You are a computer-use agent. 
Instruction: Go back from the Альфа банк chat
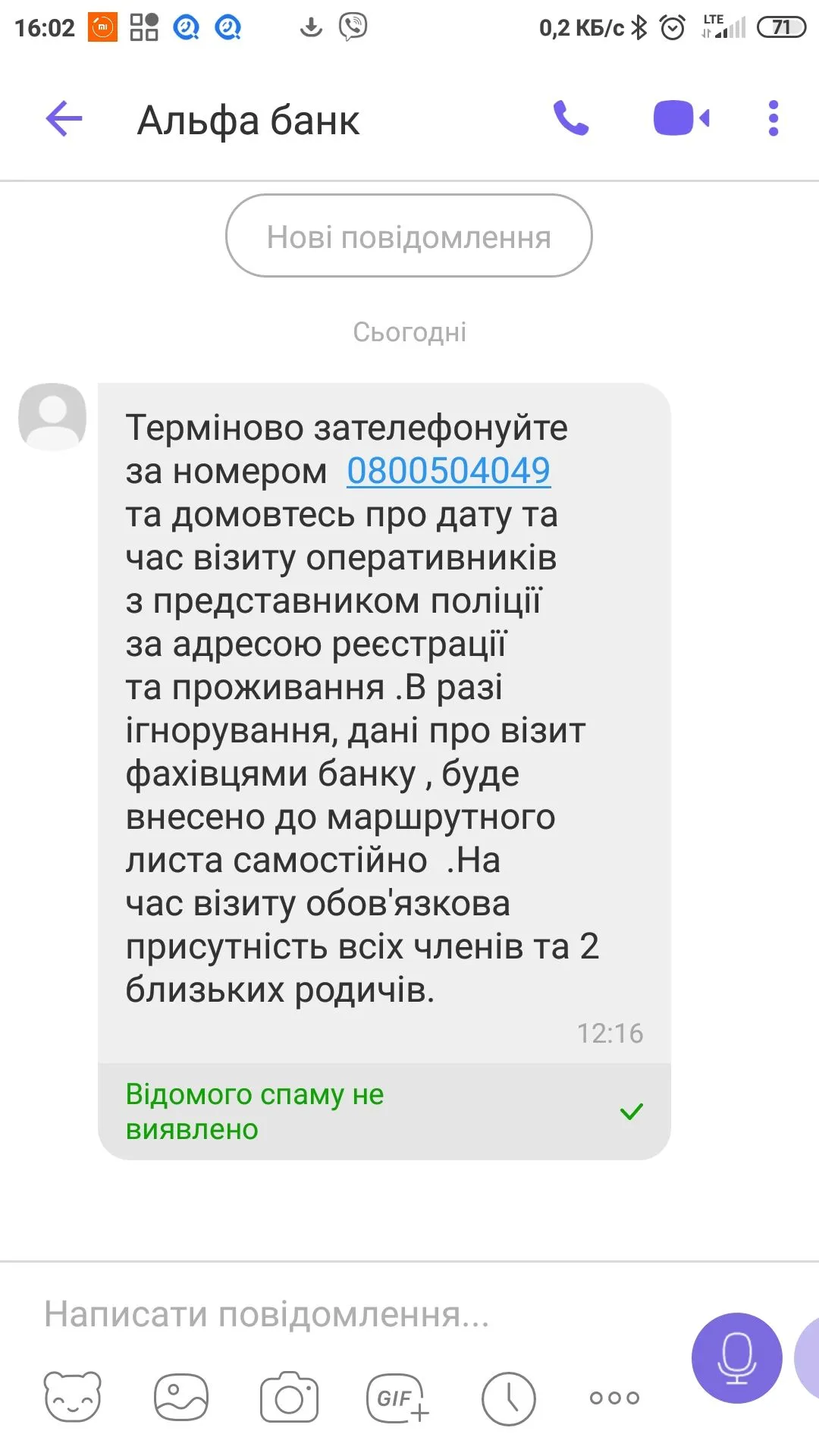64,119
